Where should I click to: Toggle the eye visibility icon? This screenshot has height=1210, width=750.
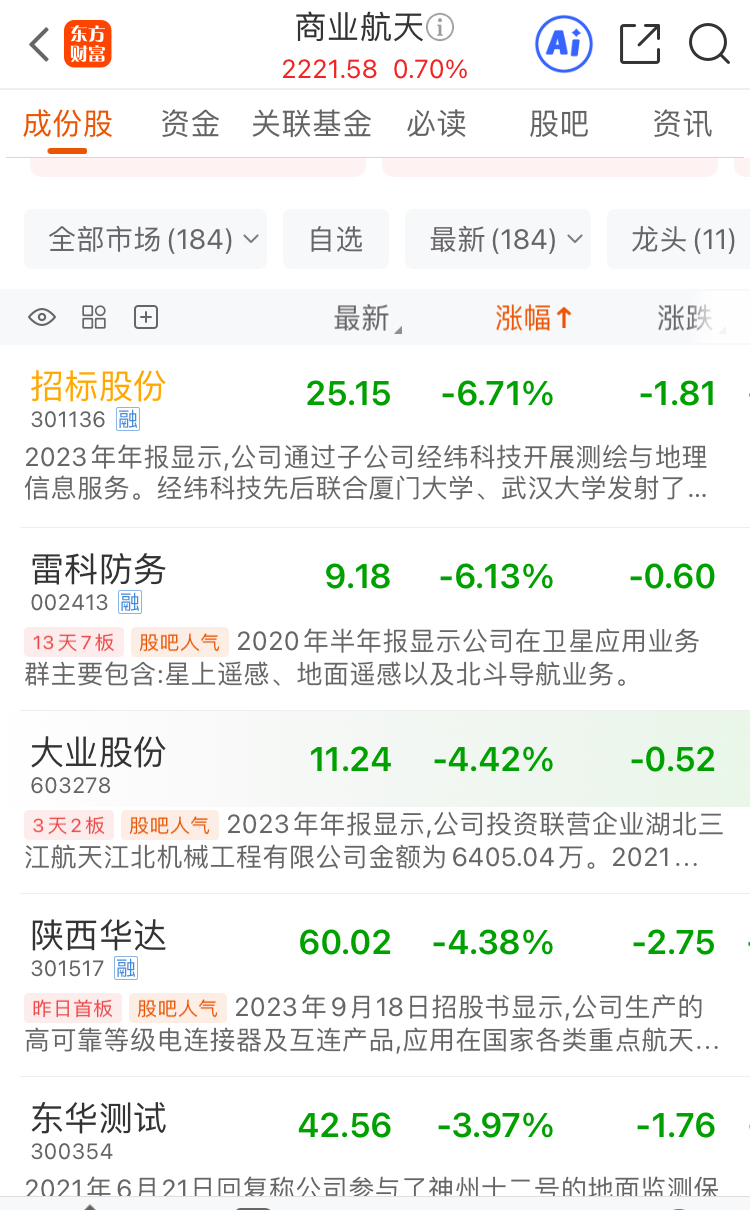pos(42,318)
